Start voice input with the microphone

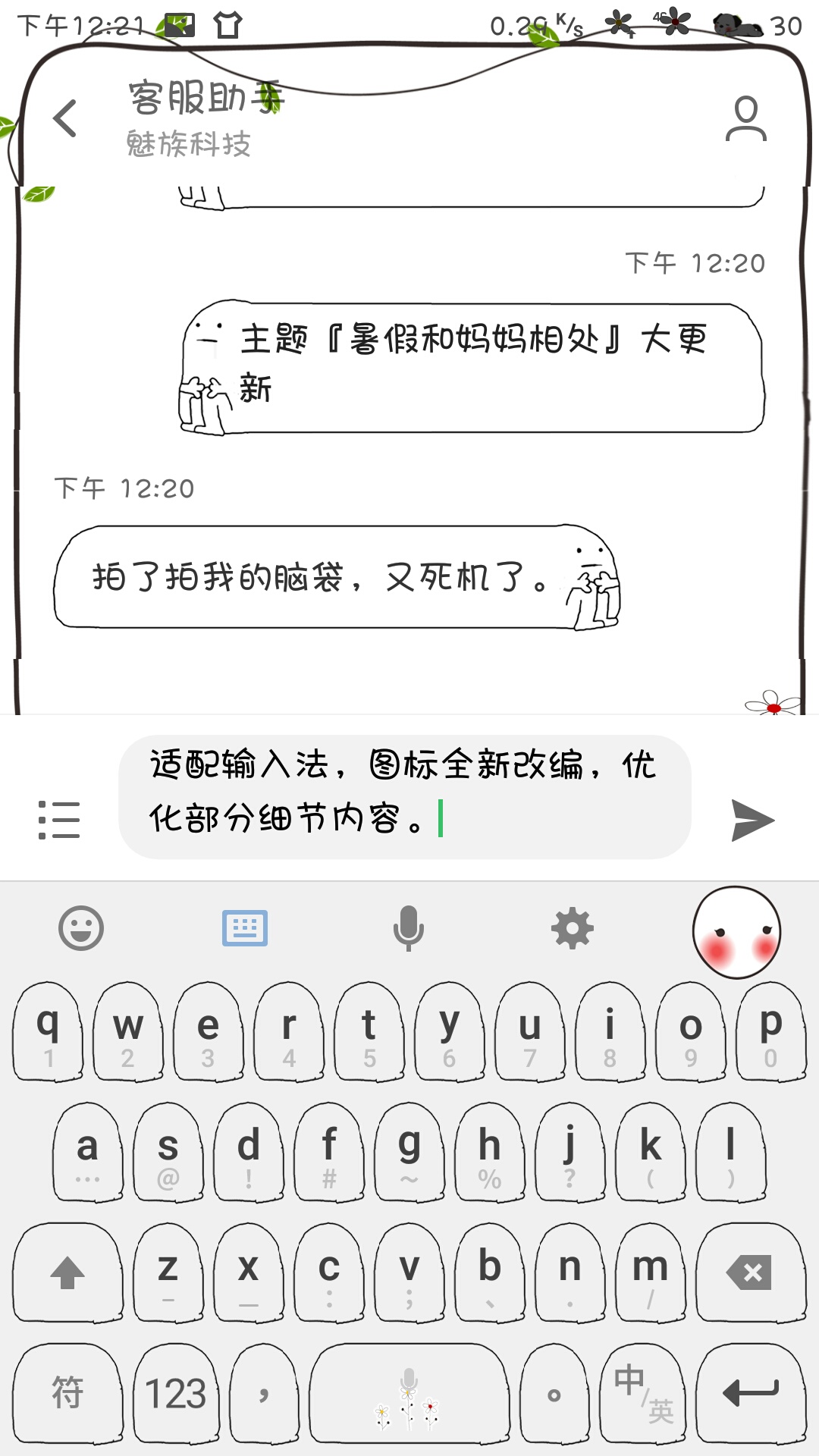coord(409,928)
